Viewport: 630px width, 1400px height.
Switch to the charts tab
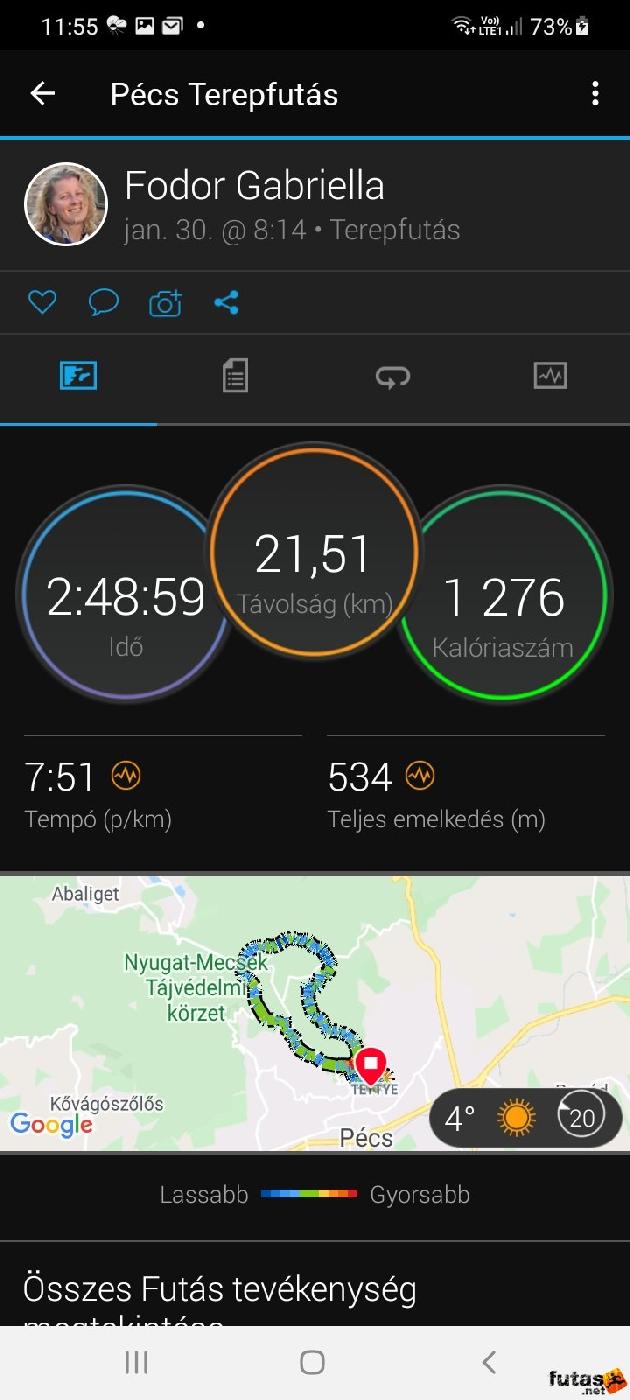[550, 377]
